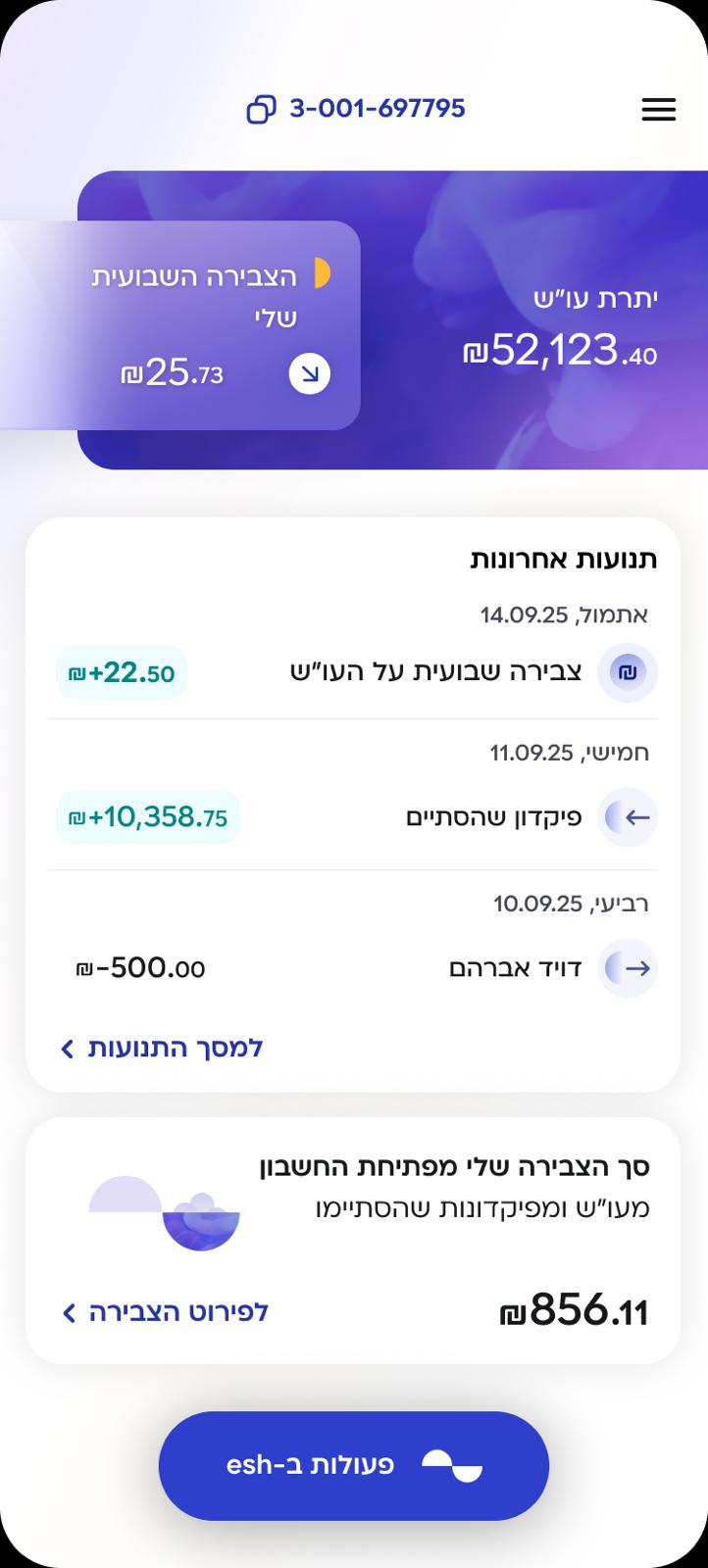Open the hamburger menu
The width and height of the screenshot is (708, 1568).
pos(658,110)
